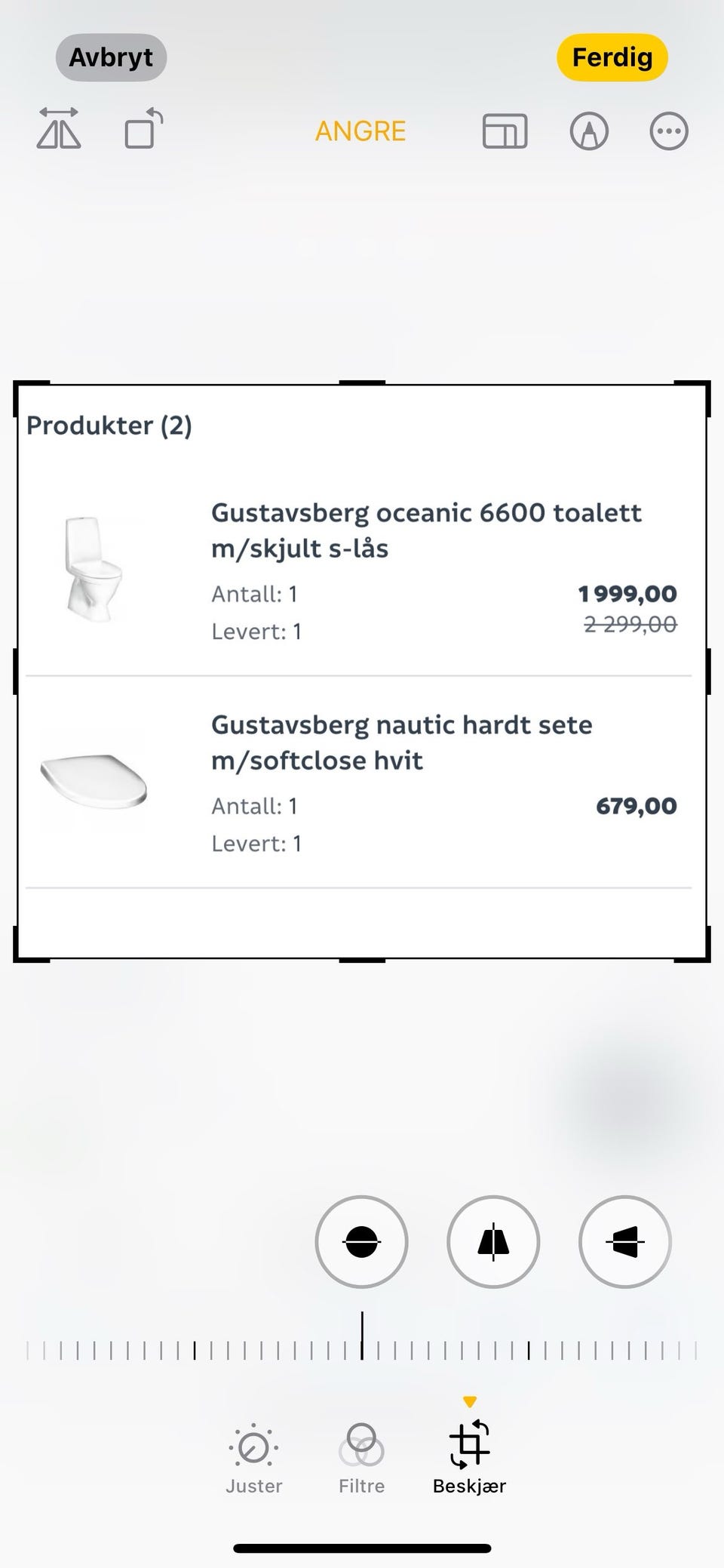Select the flip horizontal tool
Screen dimensions: 724x1568
click(60, 130)
